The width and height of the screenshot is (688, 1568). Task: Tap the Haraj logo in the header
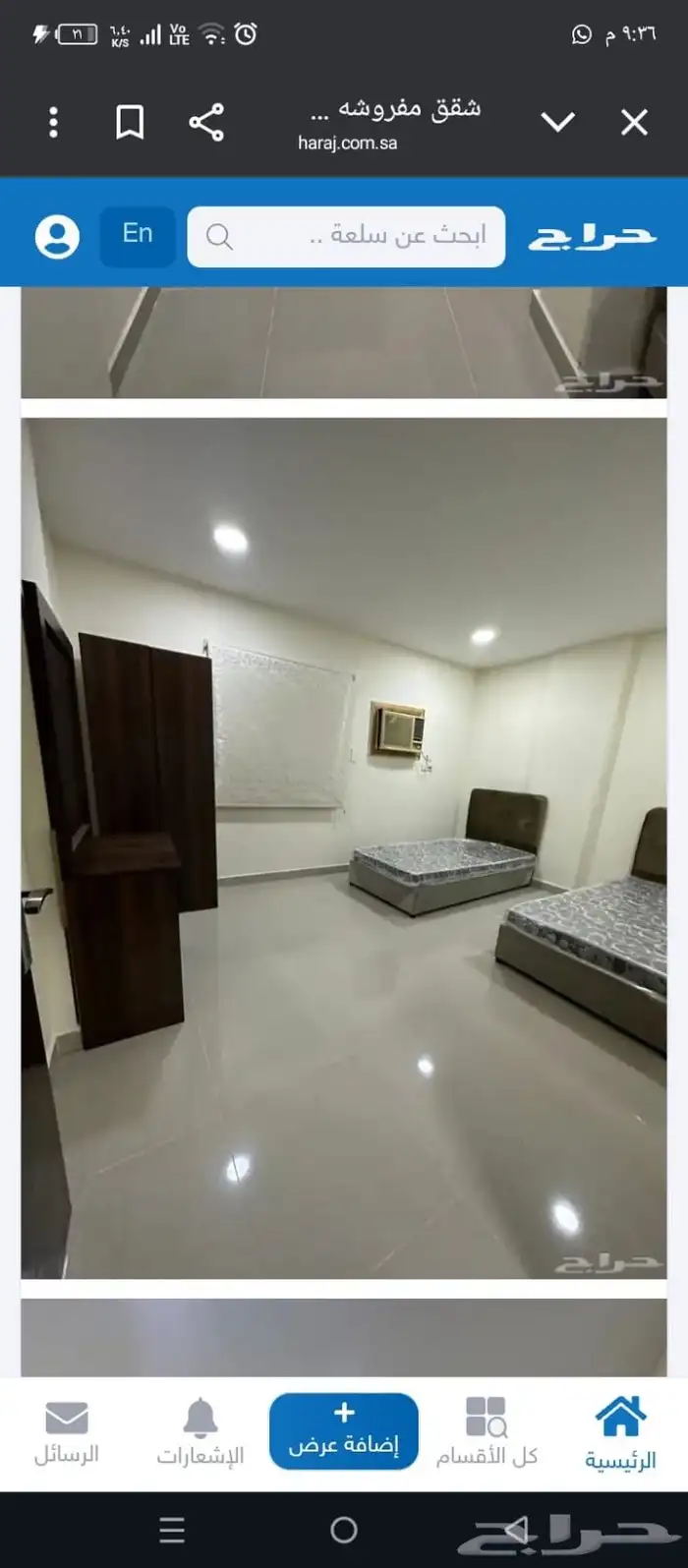tap(593, 236)
